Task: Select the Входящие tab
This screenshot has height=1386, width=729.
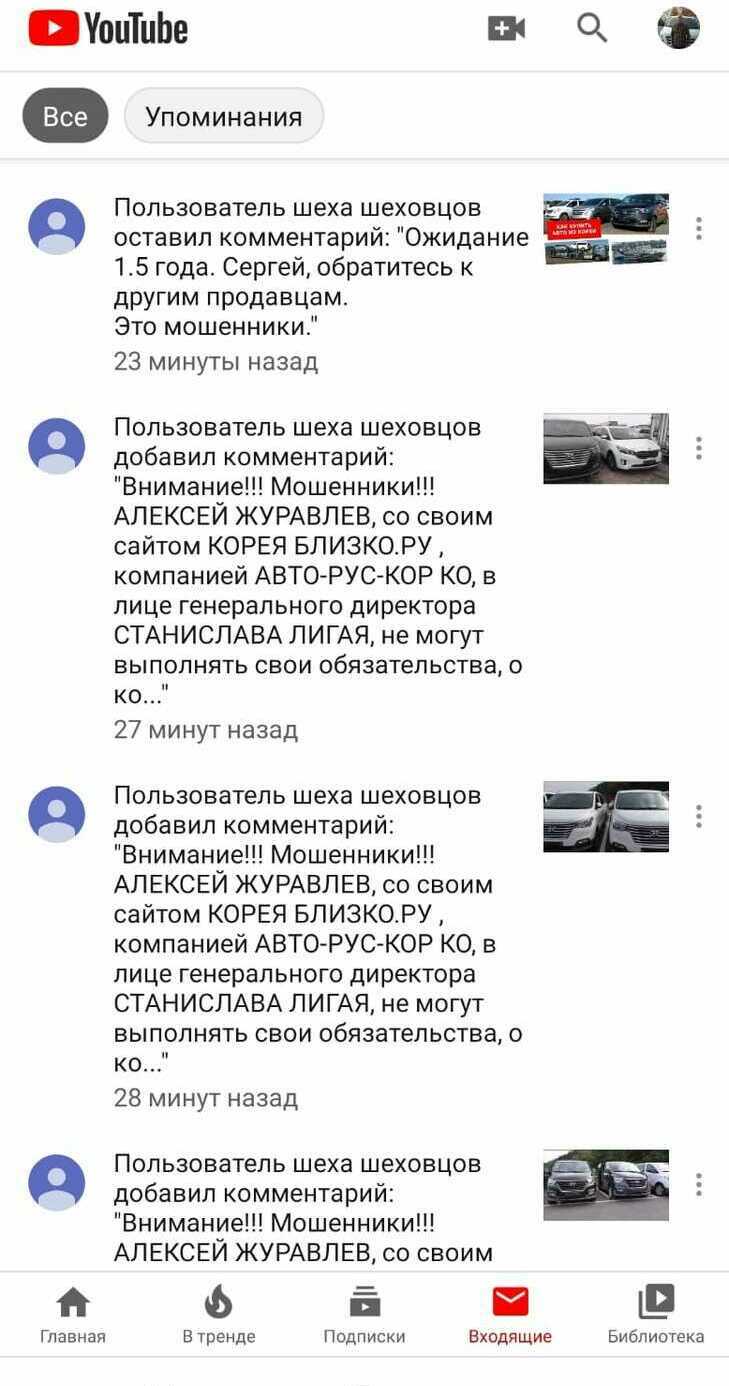Action: pyautogui.click(x=510, y=1314)
